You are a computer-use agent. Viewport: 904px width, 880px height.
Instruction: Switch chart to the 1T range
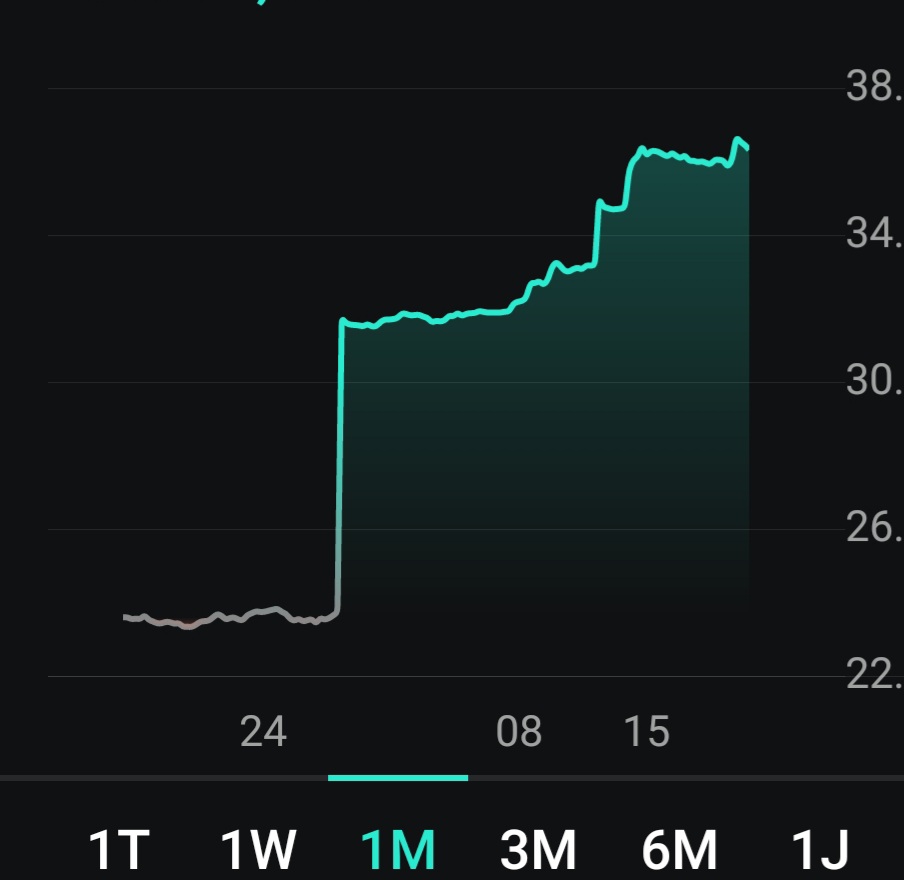pos(119,850)
